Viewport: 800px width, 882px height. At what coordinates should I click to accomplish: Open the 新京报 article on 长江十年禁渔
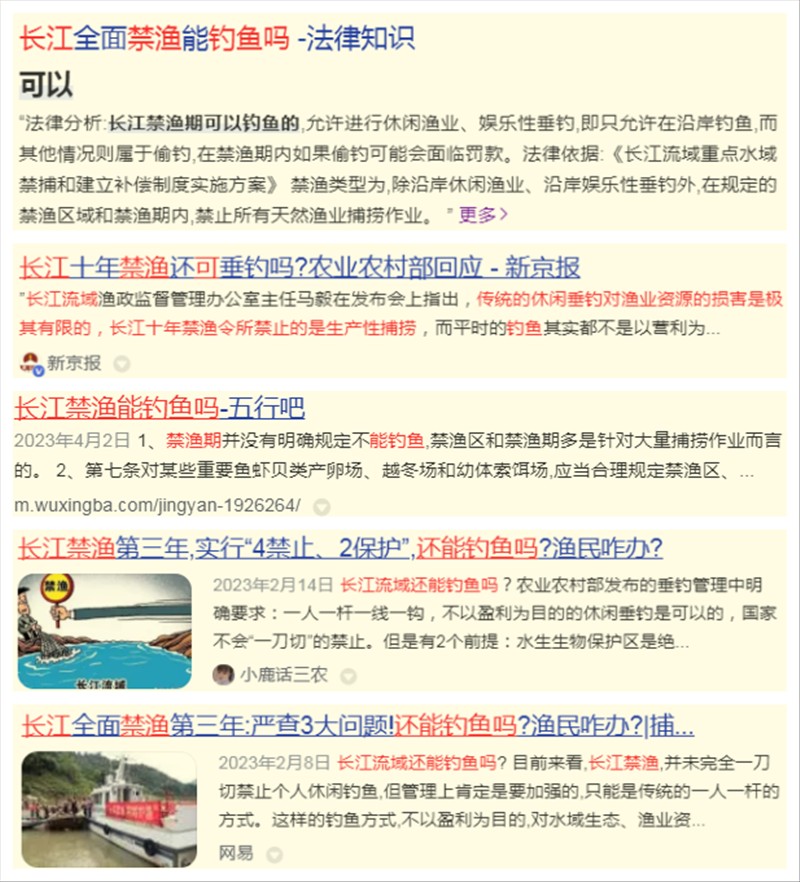(x=299, y=268)
